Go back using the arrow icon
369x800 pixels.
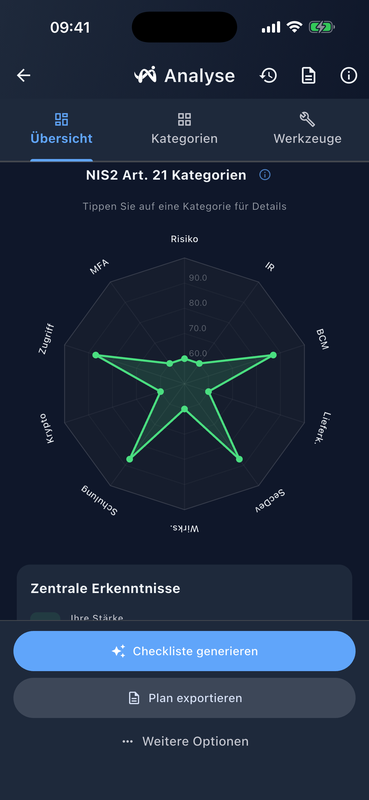pyautogui.click(x=23, y=76)
